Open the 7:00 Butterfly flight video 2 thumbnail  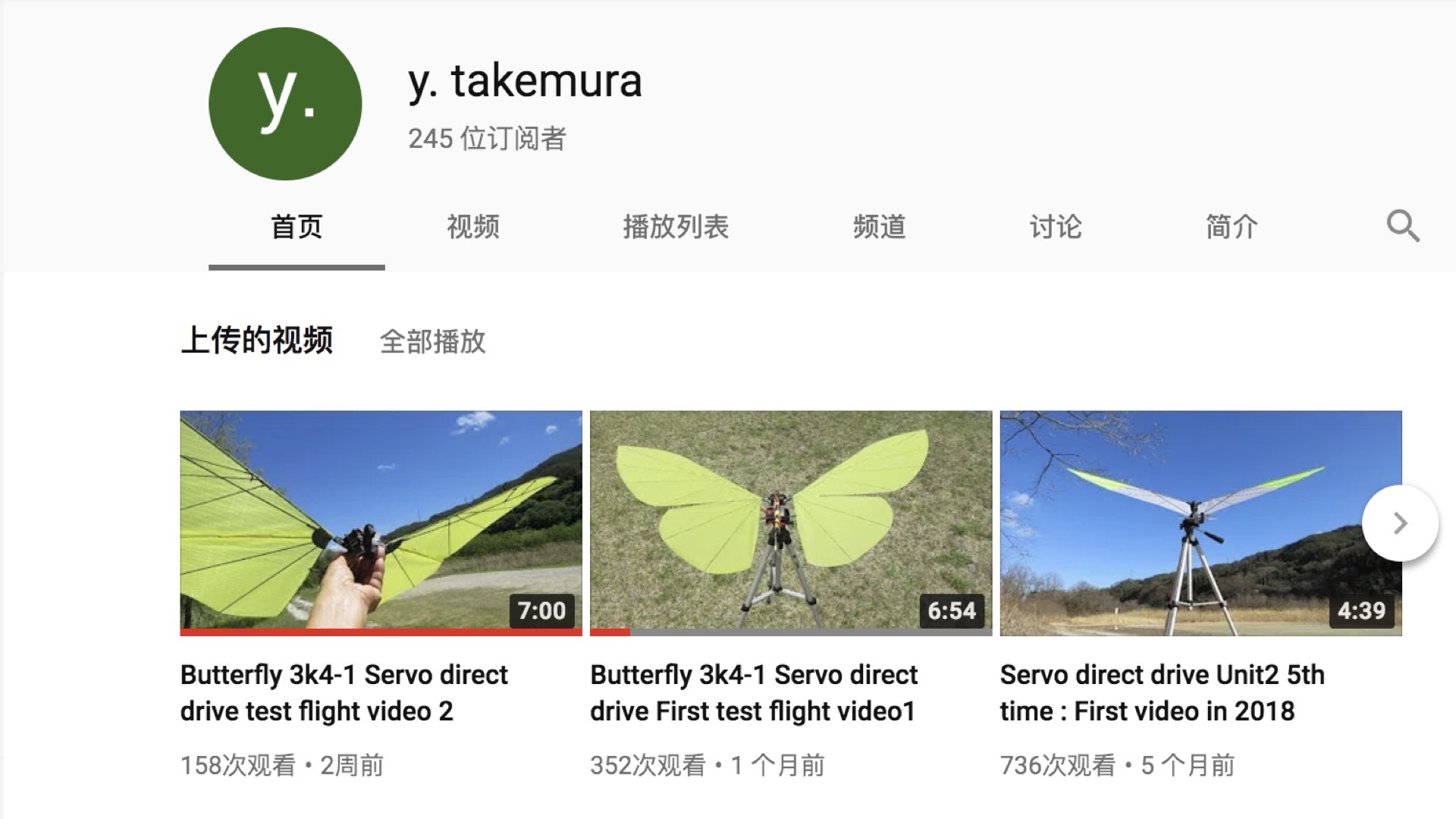(x=381, y=522)
